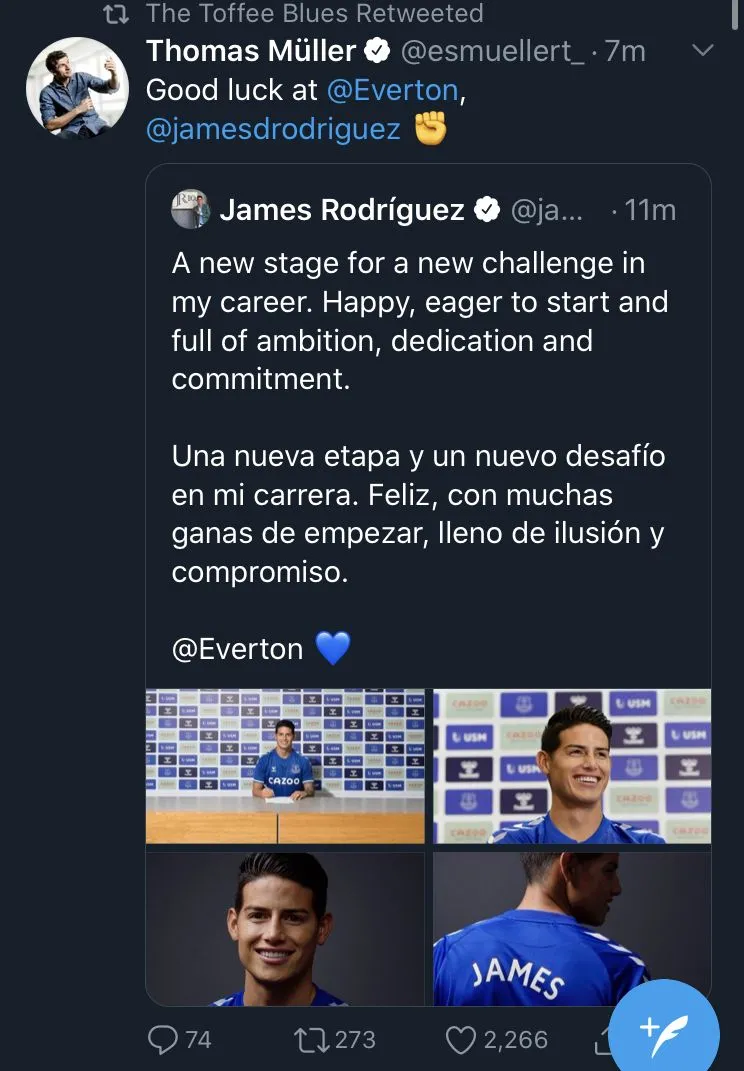
Task: Compose a new tweet
Action: click(x=663, y=1030)
